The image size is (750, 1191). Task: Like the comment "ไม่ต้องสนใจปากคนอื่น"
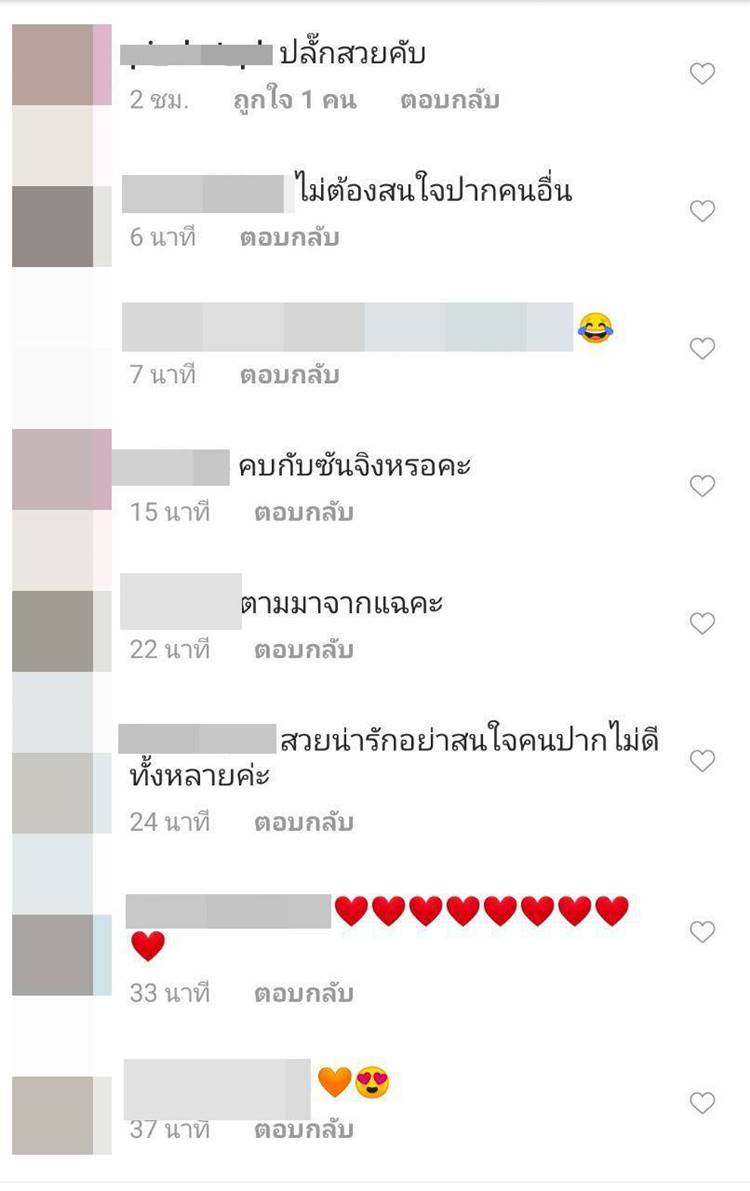coord(703,211)
